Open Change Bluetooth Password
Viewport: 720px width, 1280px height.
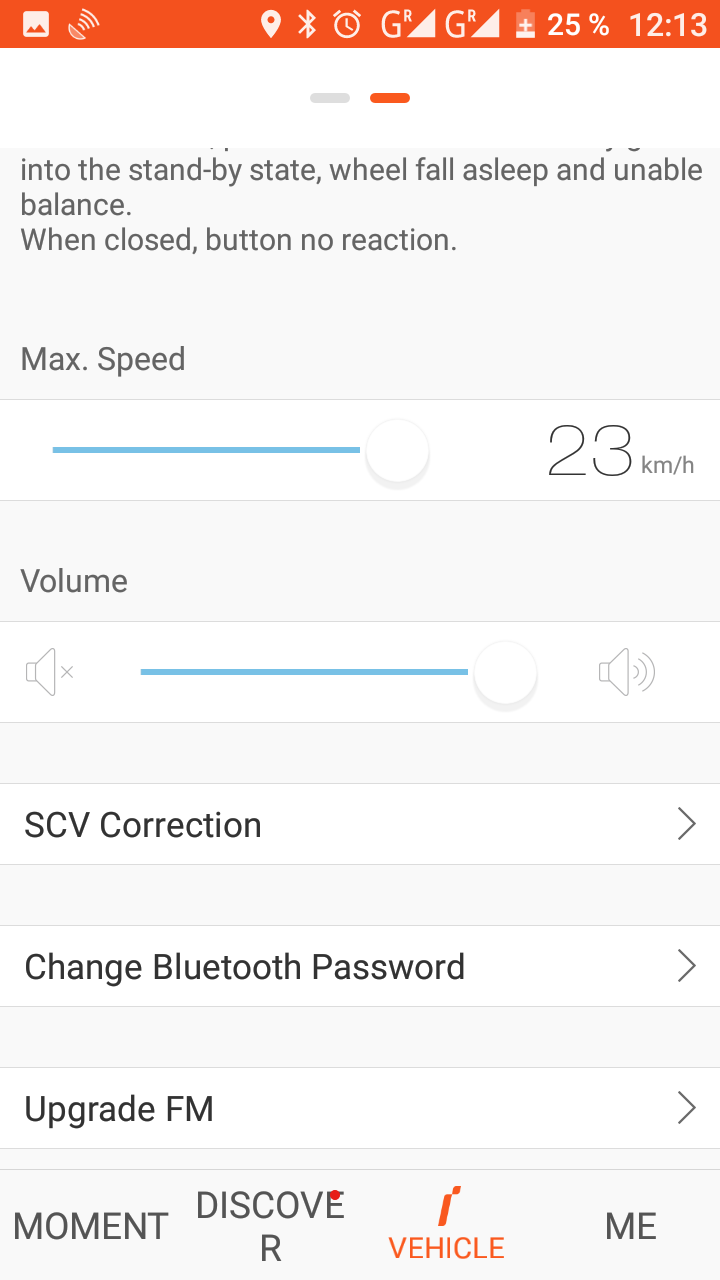point(360,966)
